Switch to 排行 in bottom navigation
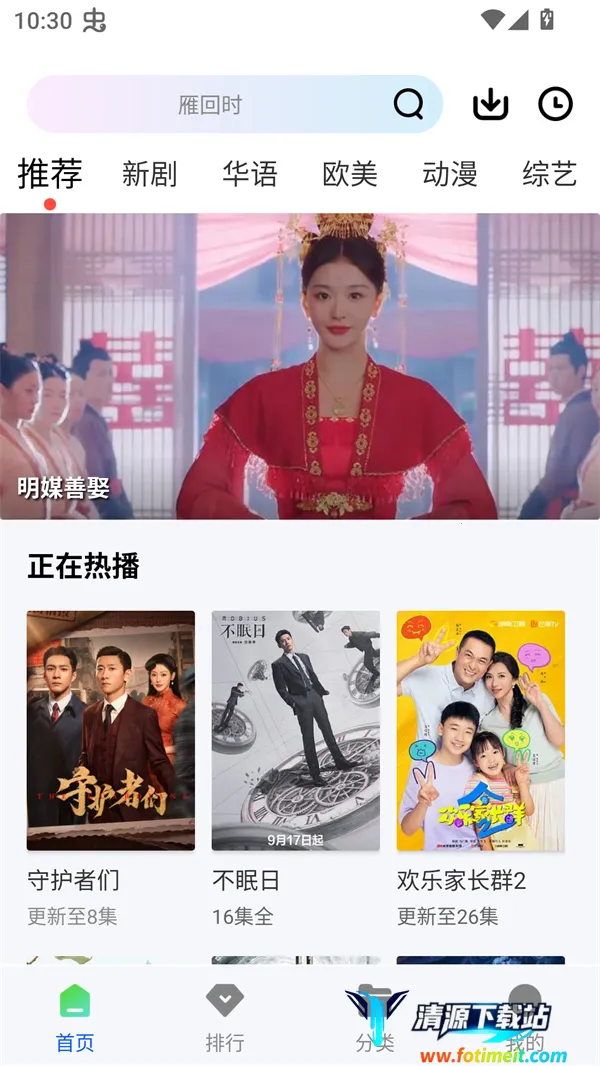 [x=225, y=1017]
